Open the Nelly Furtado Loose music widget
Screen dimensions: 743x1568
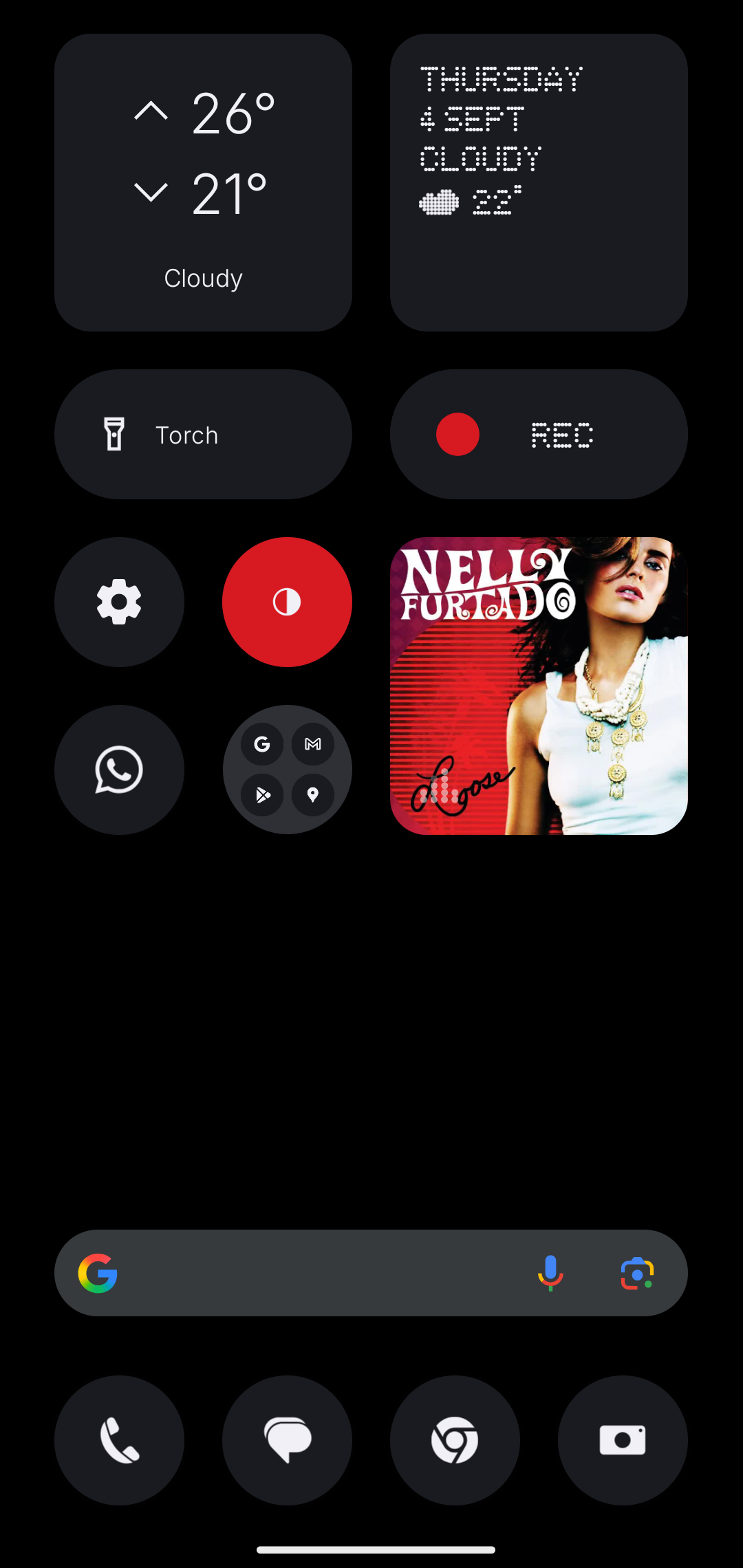click(x=539, y=686)
